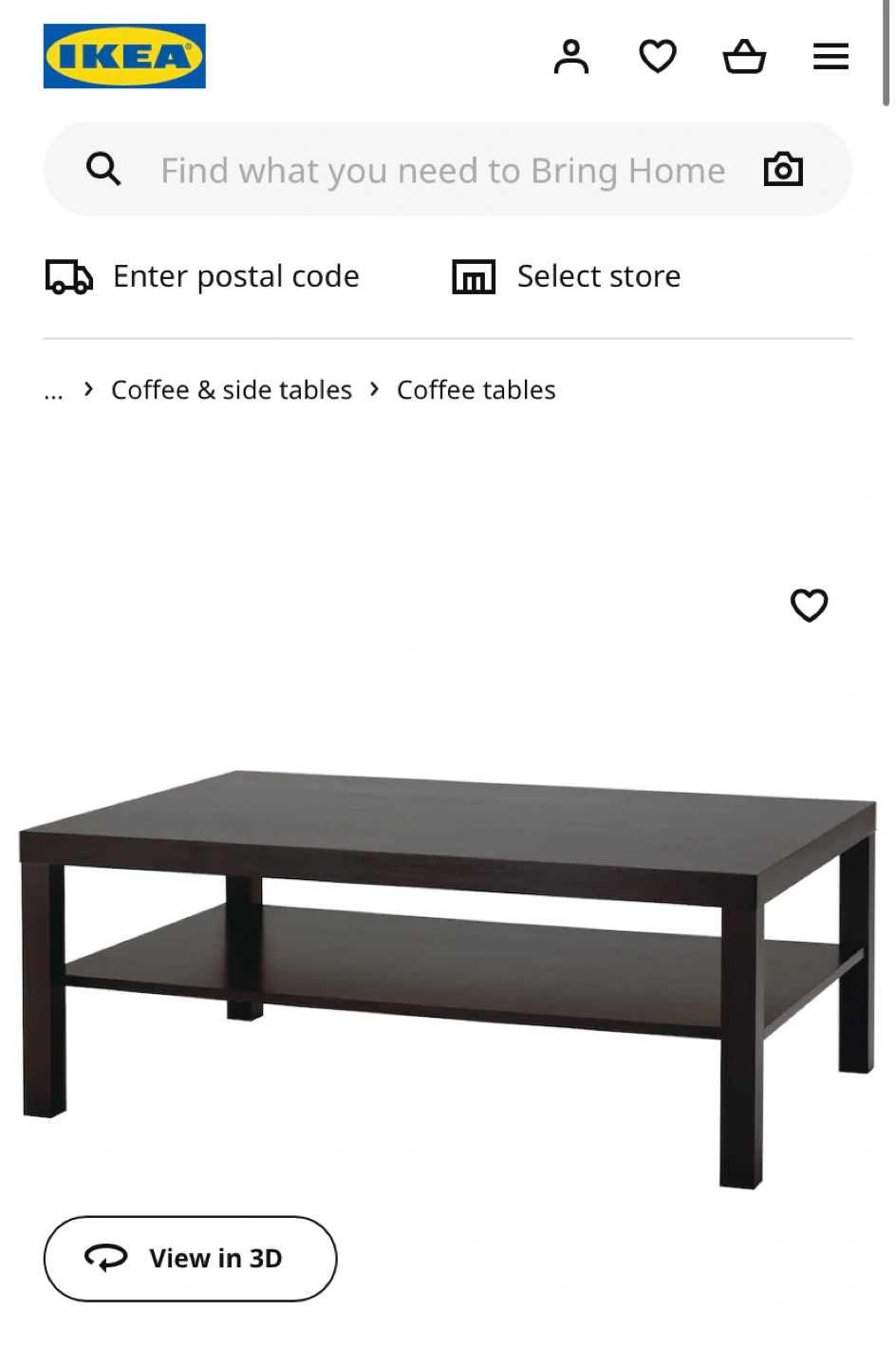View the table in 3D
Viewport: 896px width, 1367px height.
coord(190,1258)
